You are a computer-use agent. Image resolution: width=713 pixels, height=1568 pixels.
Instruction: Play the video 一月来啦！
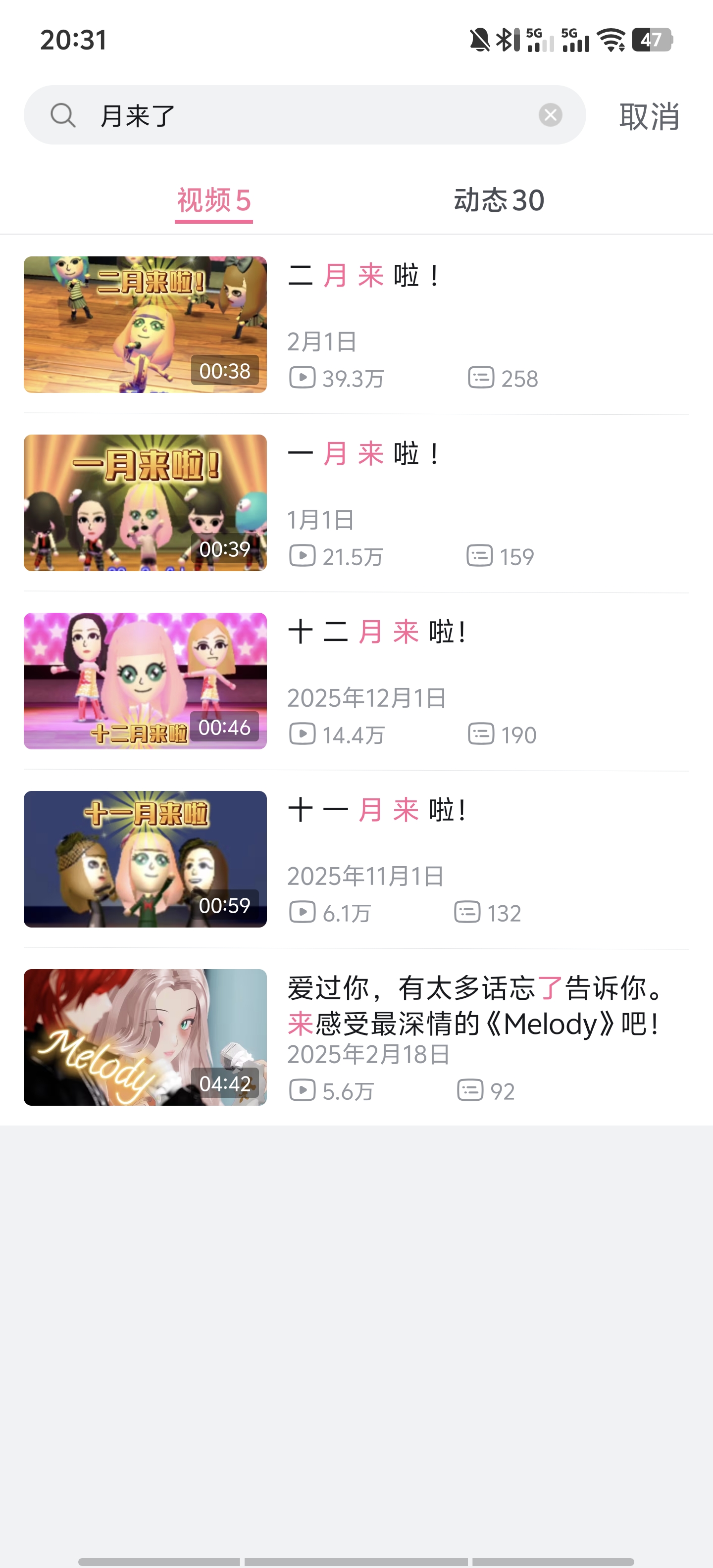(x=356, y=503)
